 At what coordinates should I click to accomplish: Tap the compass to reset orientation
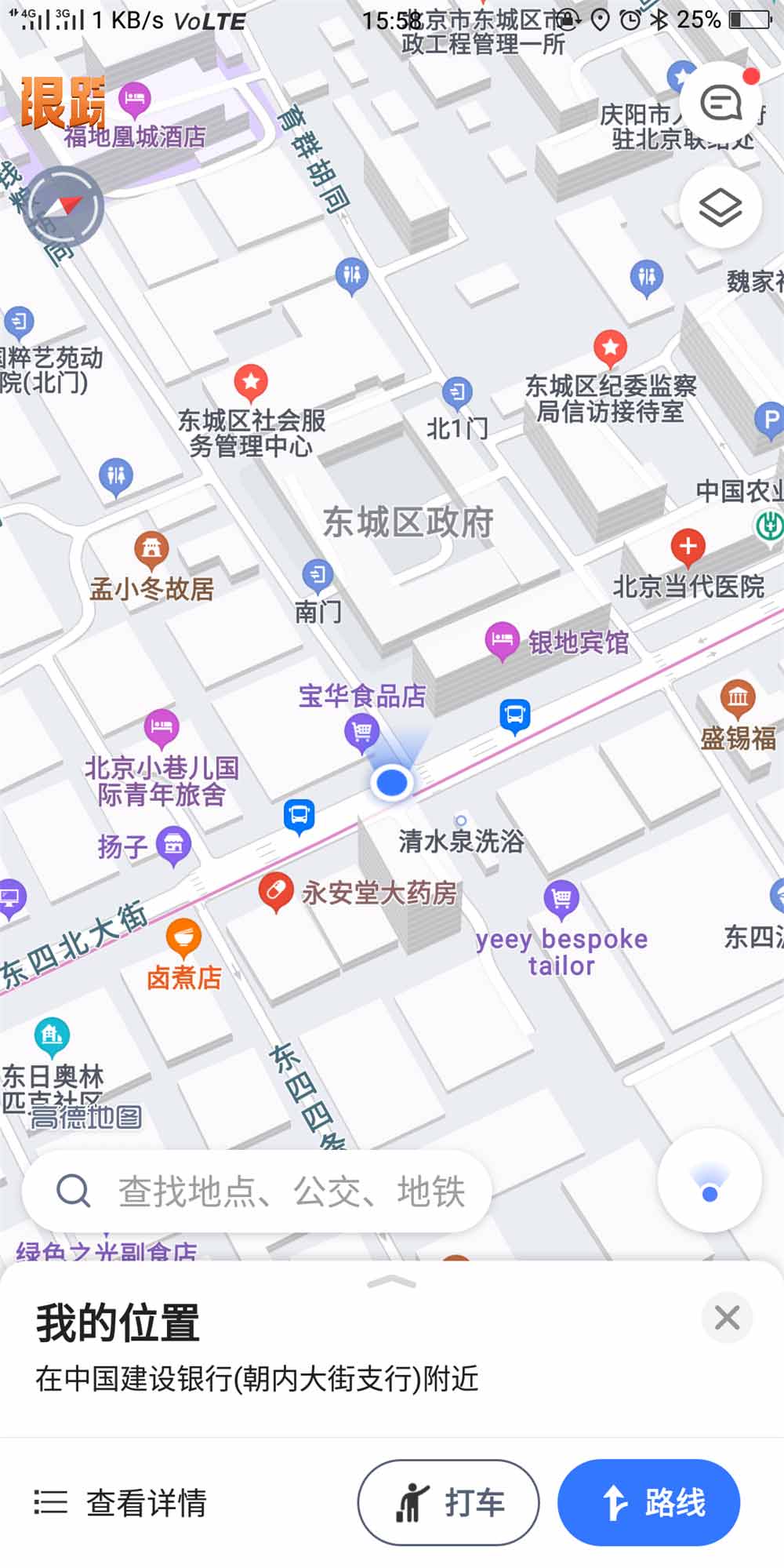tap(65, 207)
